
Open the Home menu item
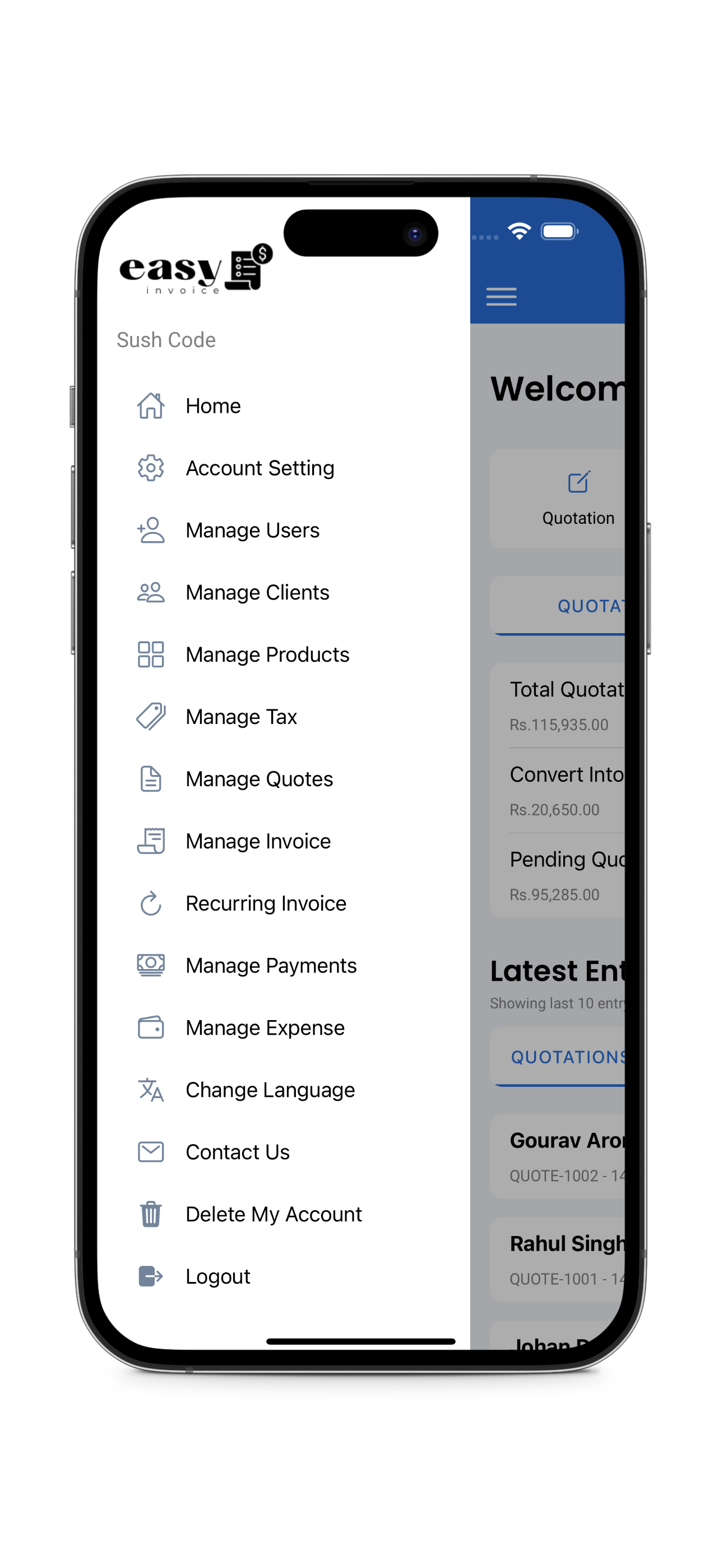(212, 406)
